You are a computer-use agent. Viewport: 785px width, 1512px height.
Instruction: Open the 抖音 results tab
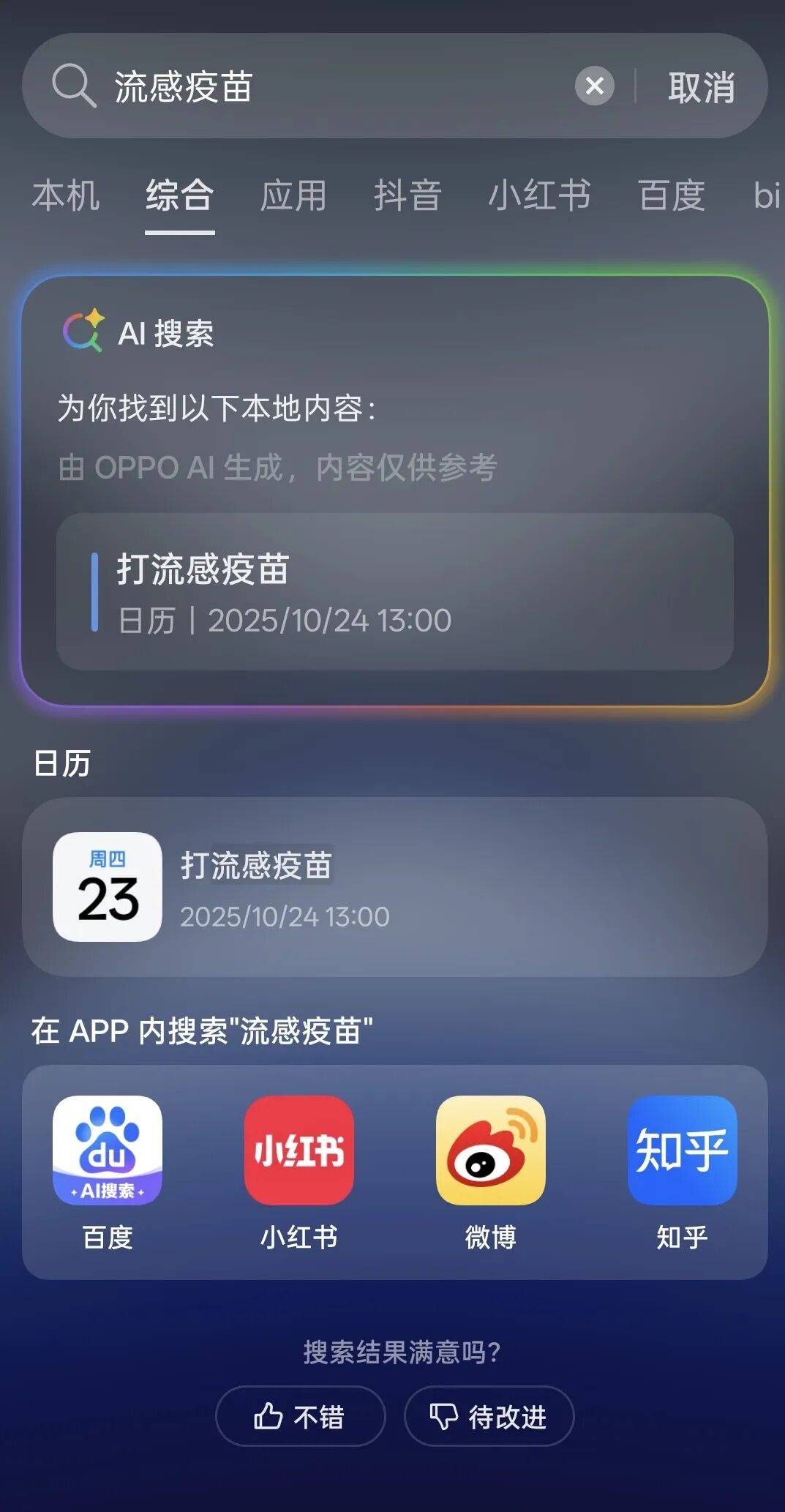(x=407, y=196)
